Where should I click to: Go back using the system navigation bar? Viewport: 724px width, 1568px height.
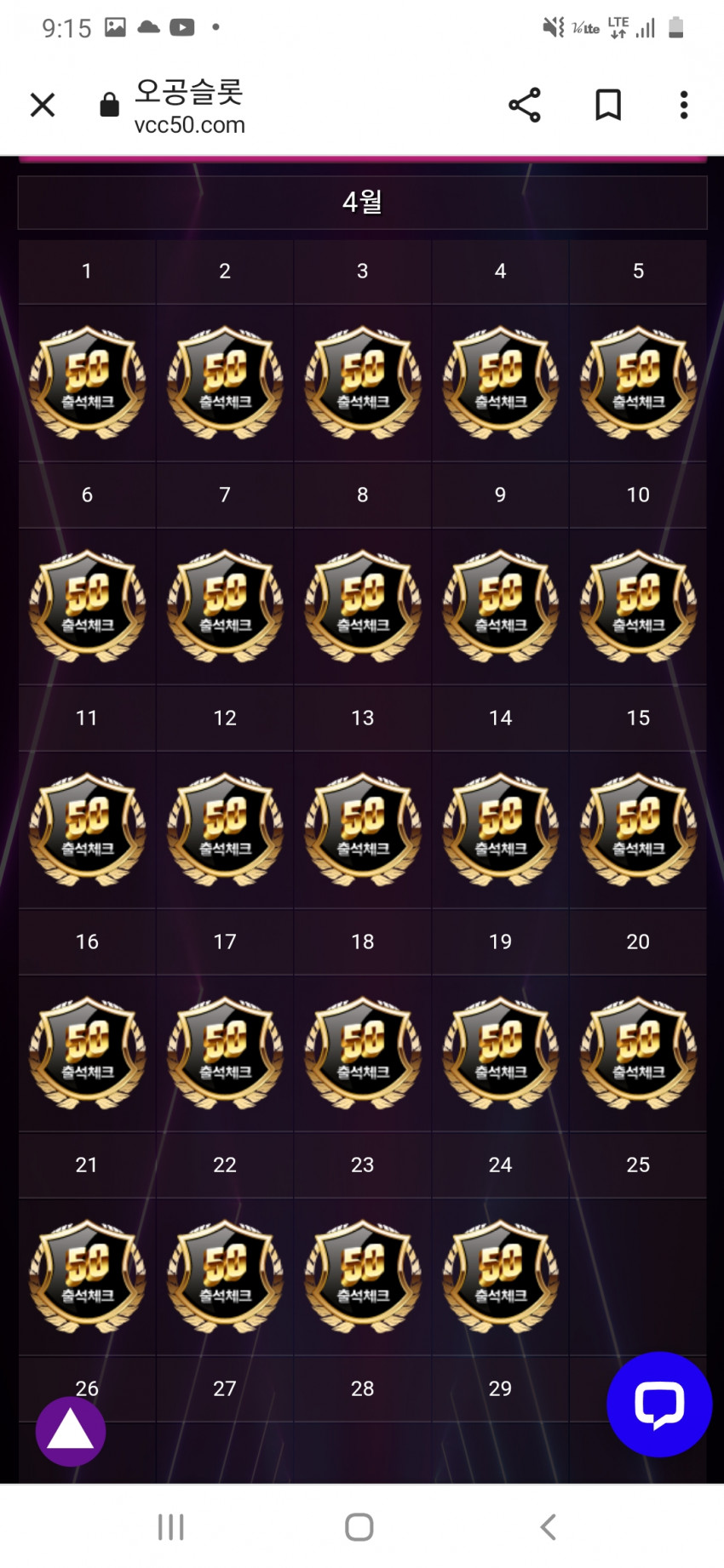549,1527
